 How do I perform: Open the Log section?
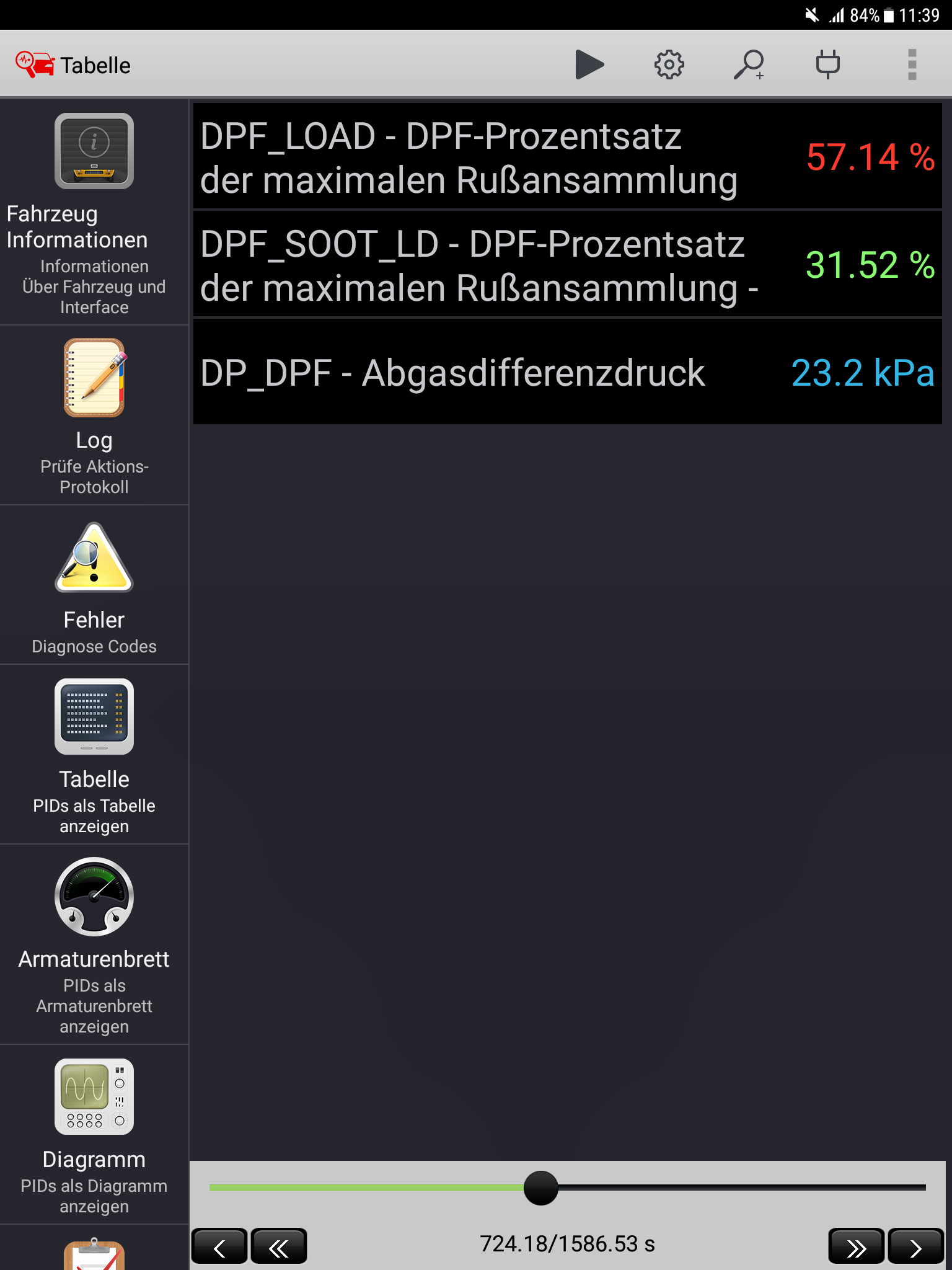tap(94, 414)
